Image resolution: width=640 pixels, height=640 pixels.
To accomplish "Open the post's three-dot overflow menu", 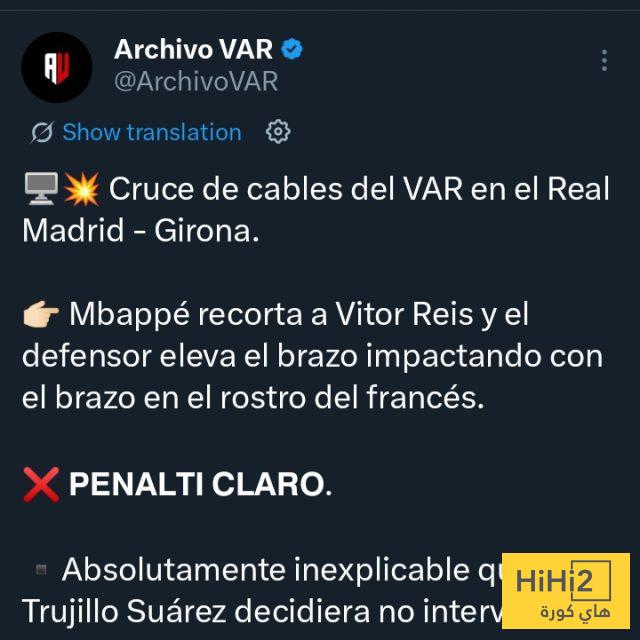I will (604, 61).
